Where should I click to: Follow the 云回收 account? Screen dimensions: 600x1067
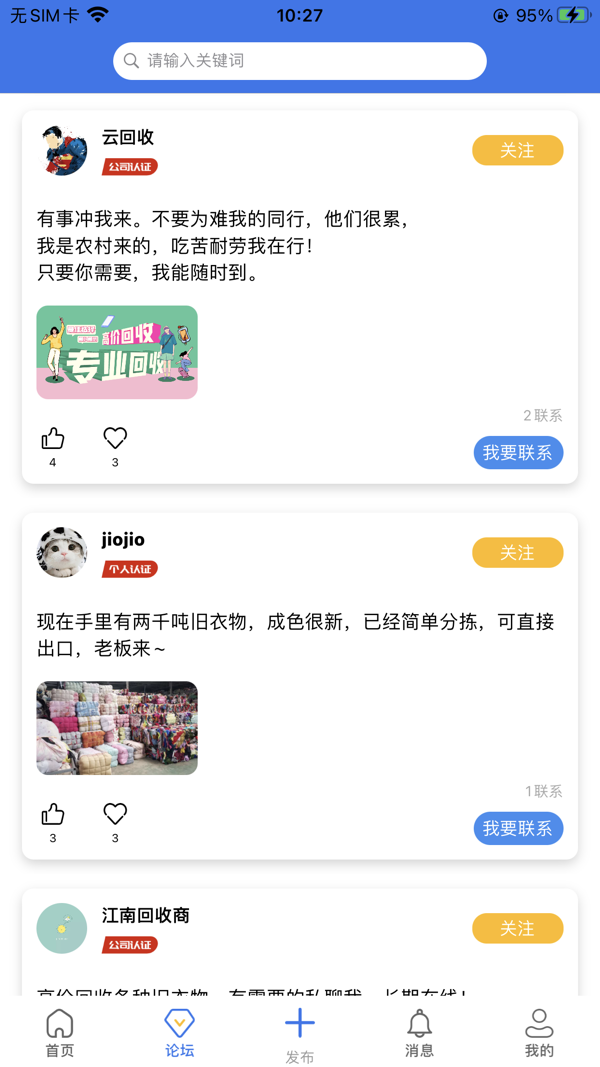pyautogui.click(x=517, y=150)
